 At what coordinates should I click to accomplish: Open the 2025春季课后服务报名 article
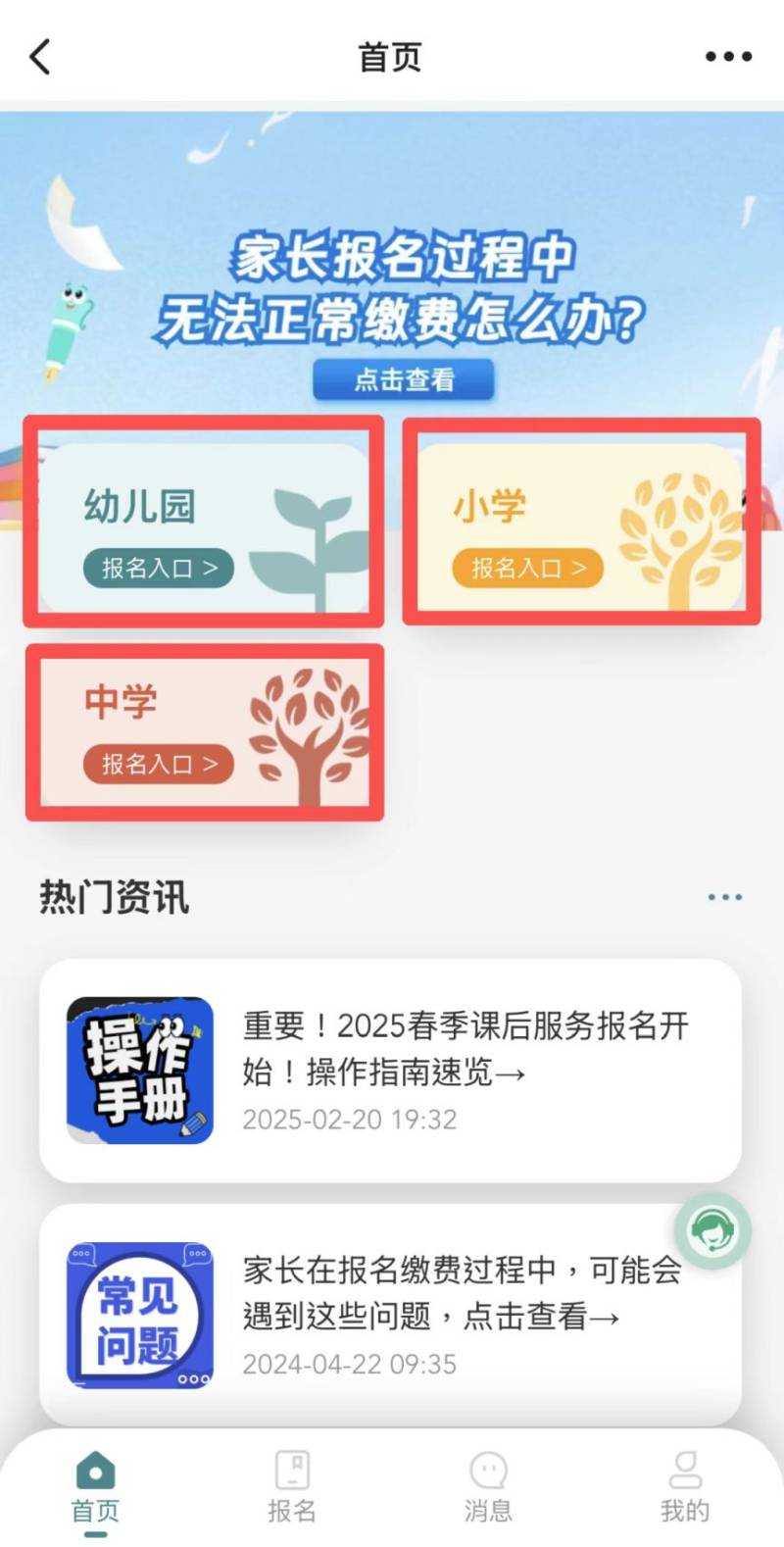click(390, 1071)
